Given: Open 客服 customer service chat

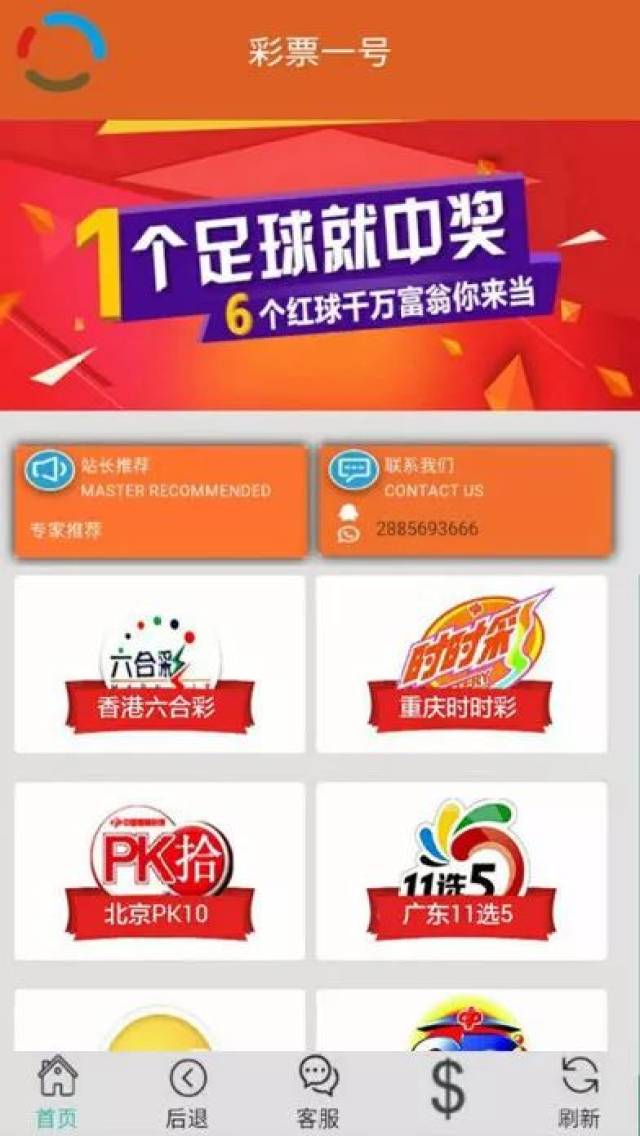Looking at the screenshot, I should click(318, 1092).
